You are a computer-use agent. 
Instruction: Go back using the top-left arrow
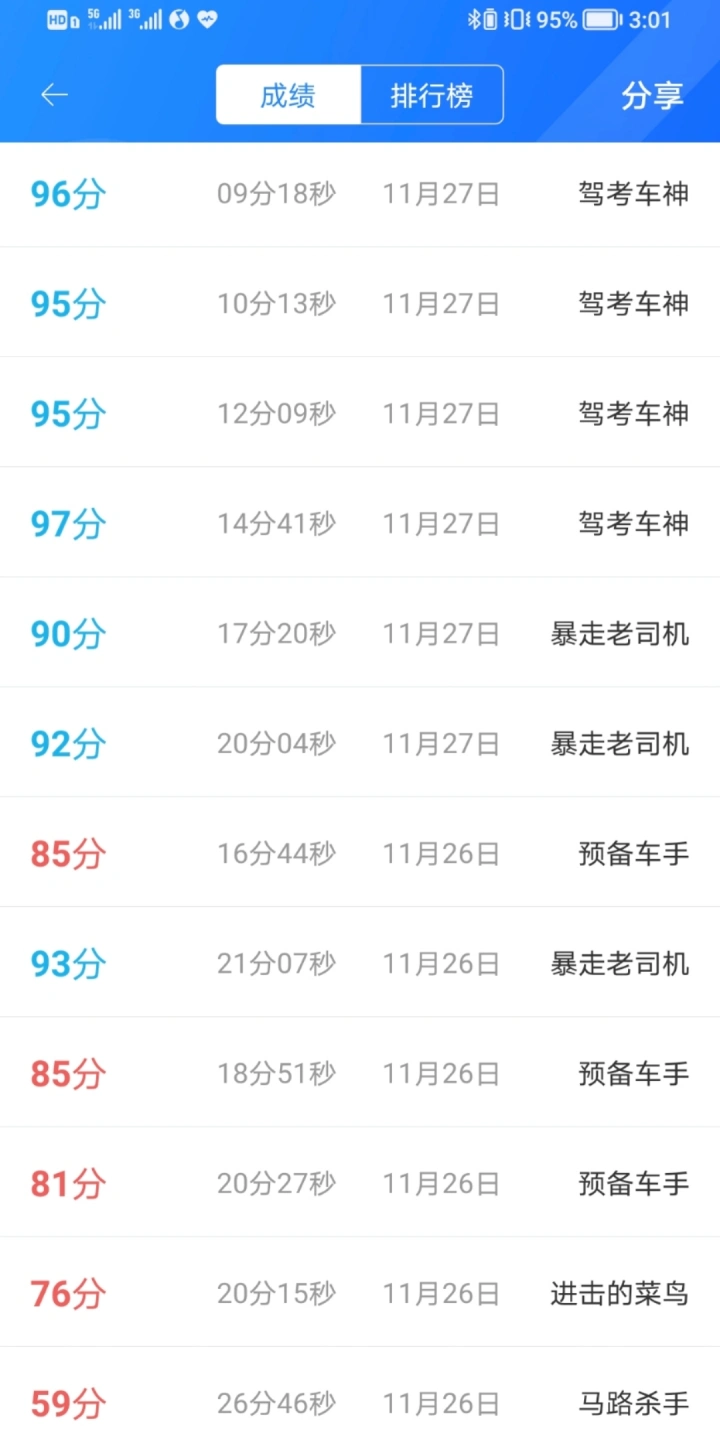[x=54, y=95]
